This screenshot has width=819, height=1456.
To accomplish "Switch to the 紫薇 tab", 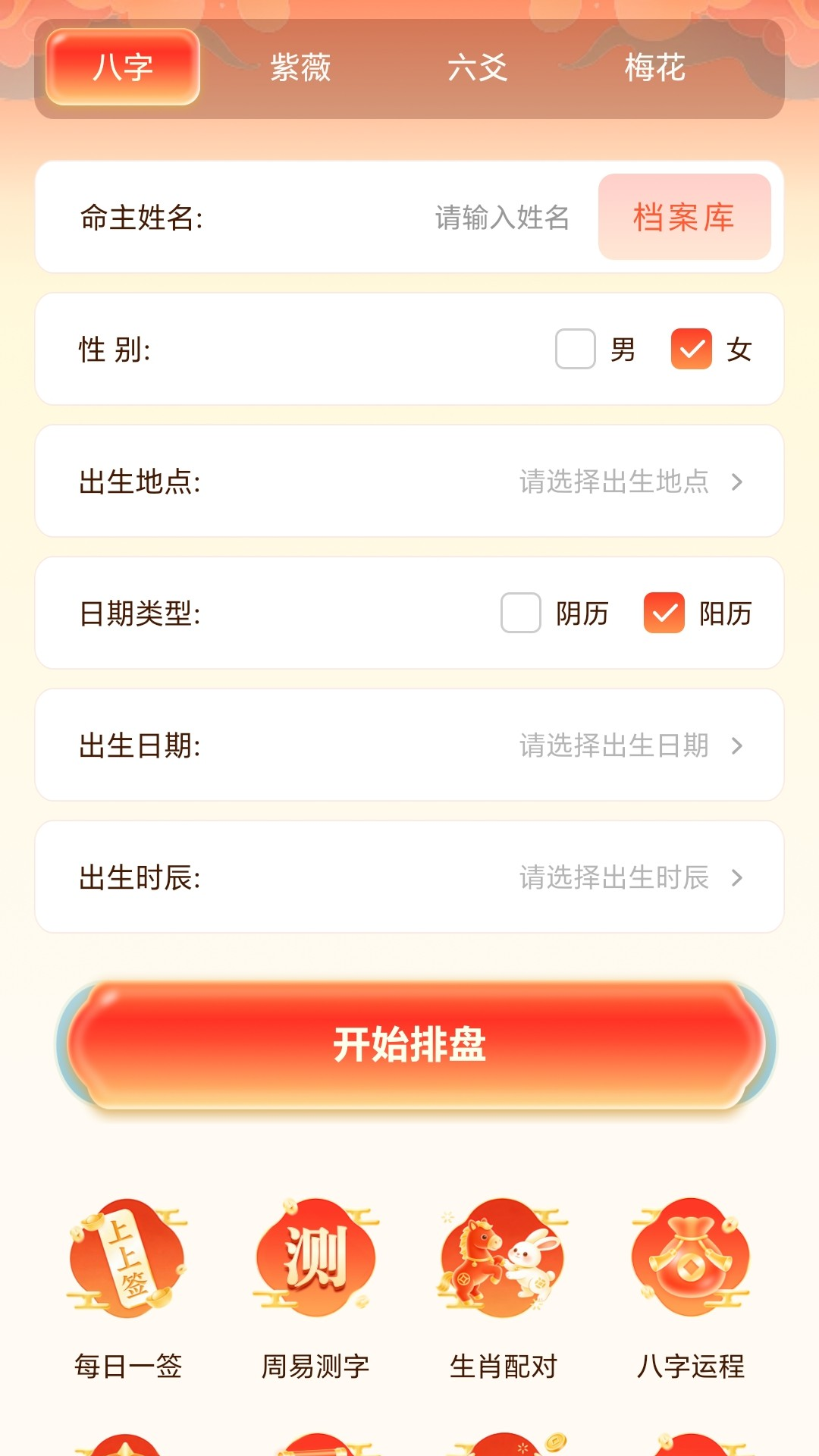I will (302, 69).
